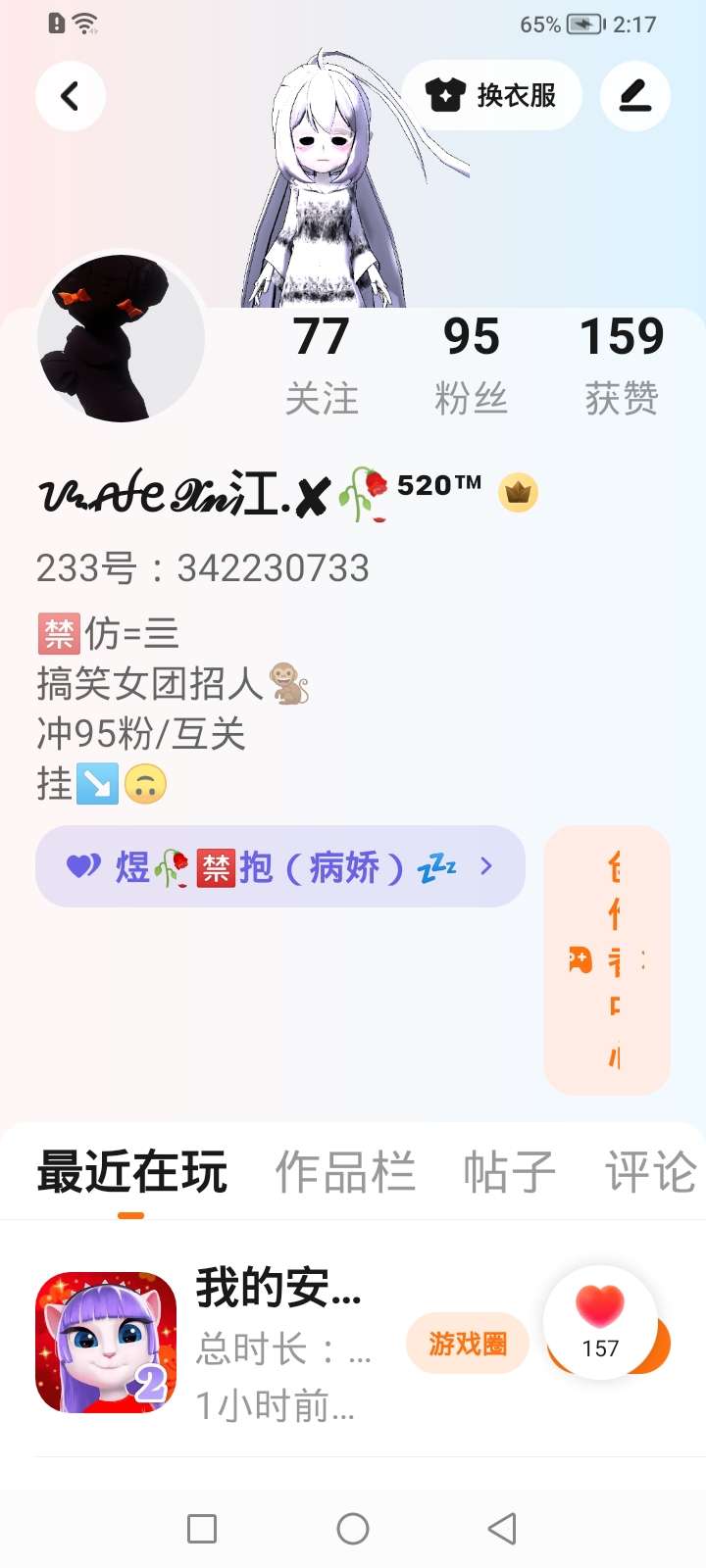This screenshot has width=706, height=1568.
Task: Tap the crown badge next to the username
Action: 518,492
